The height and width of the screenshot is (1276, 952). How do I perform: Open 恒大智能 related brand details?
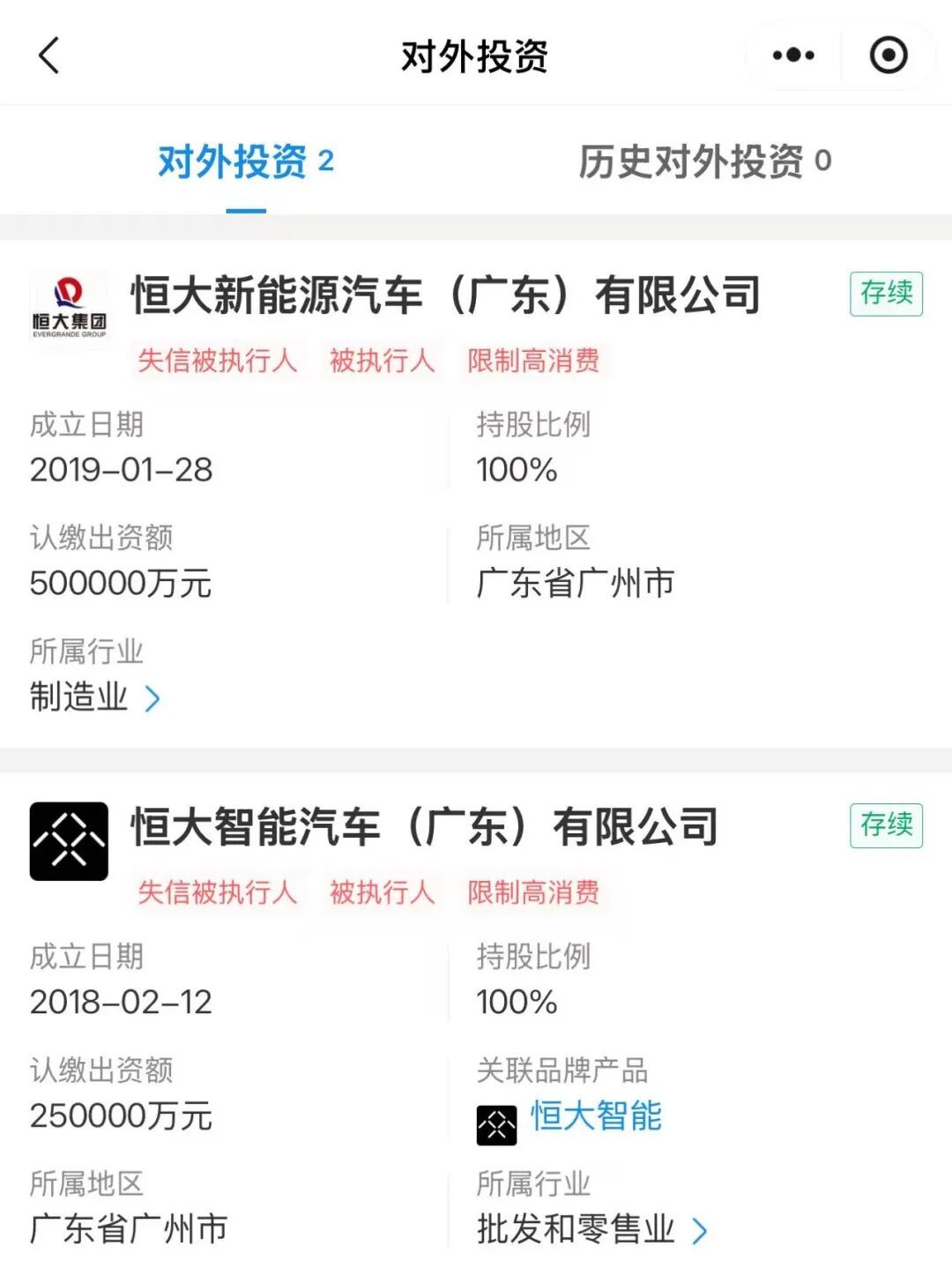598,1116
